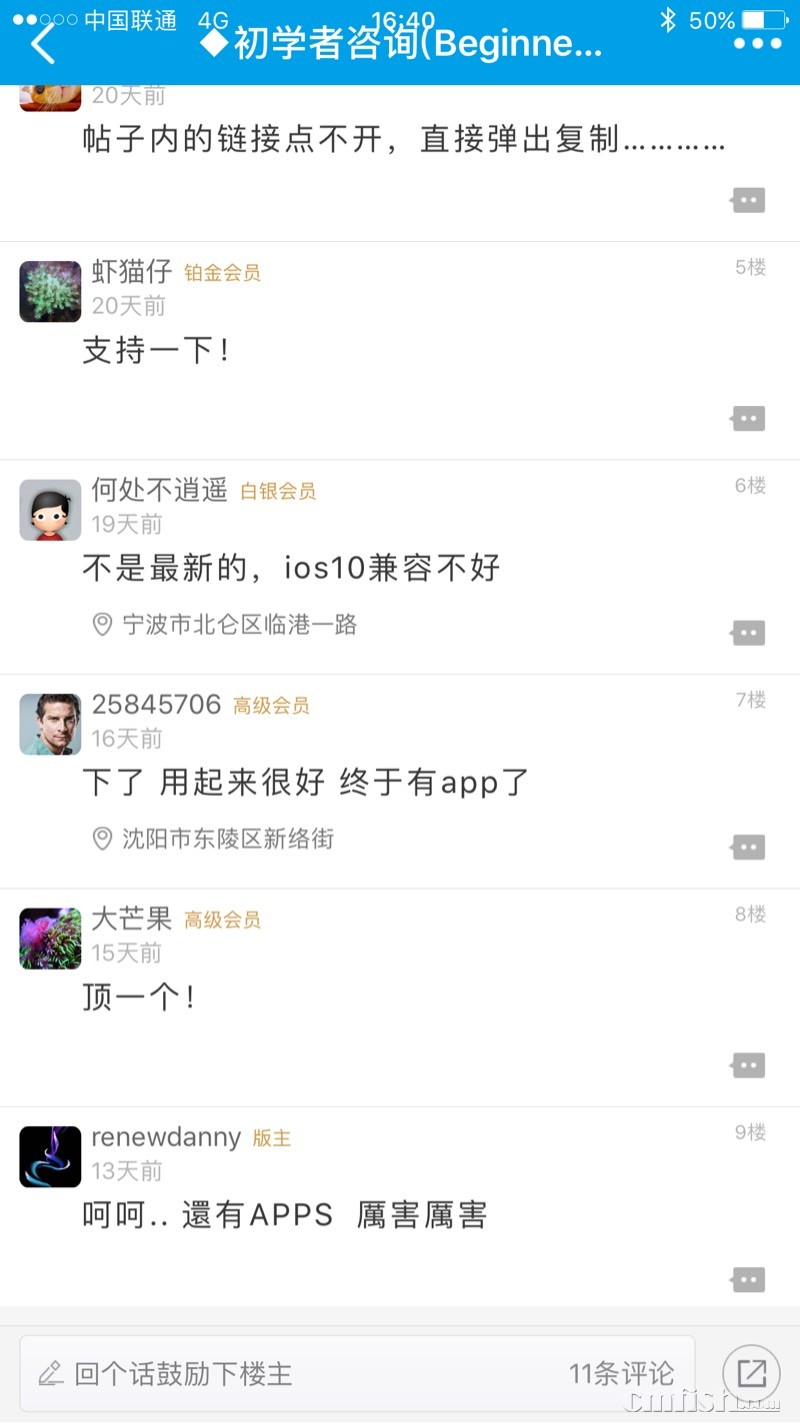Reply to 大芒果's comment via its bubble icon

coord(748,1065)
